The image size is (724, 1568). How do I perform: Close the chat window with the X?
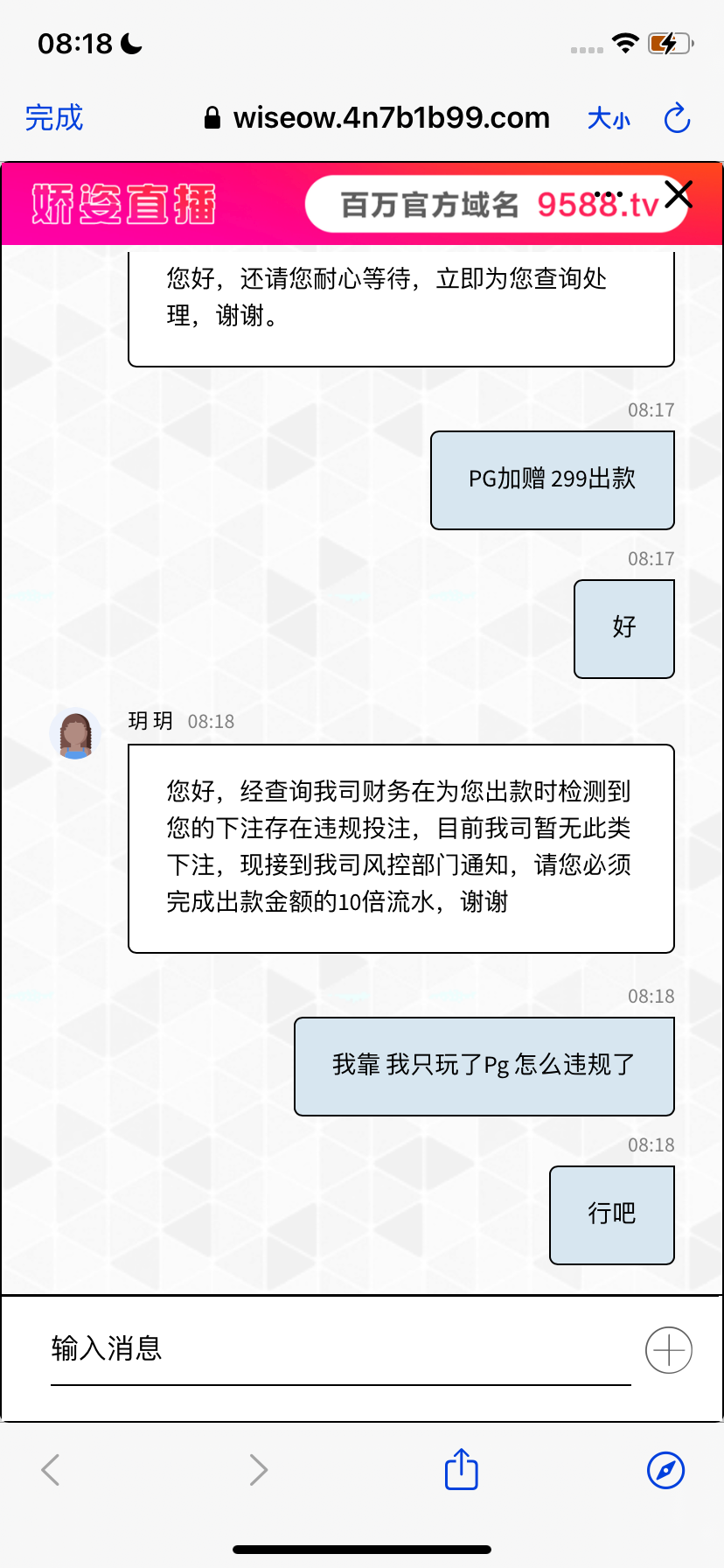pyautogui.click(x=679, y=194)
